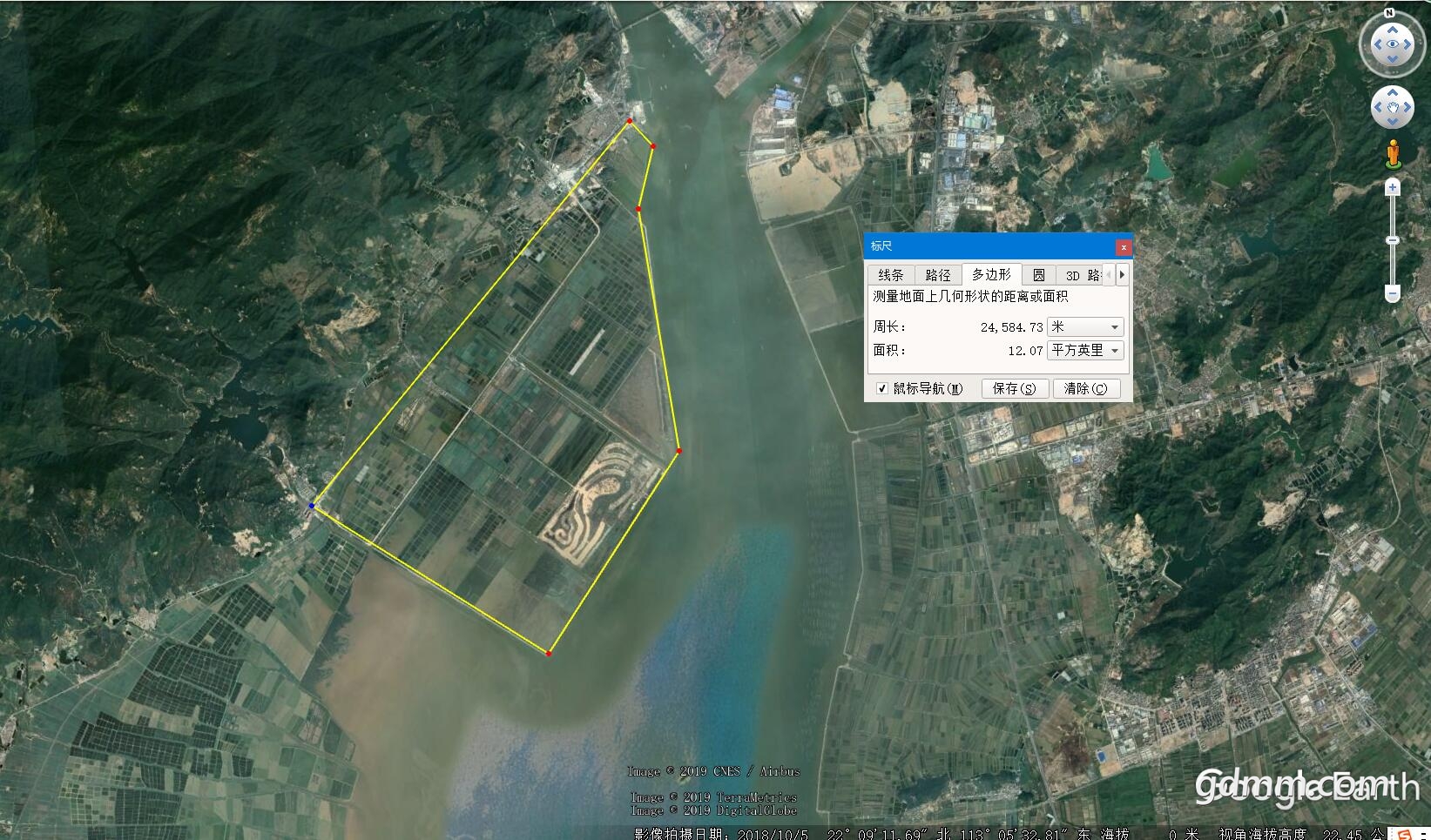Zoom in with the plus button

(x=1393, y=187)
